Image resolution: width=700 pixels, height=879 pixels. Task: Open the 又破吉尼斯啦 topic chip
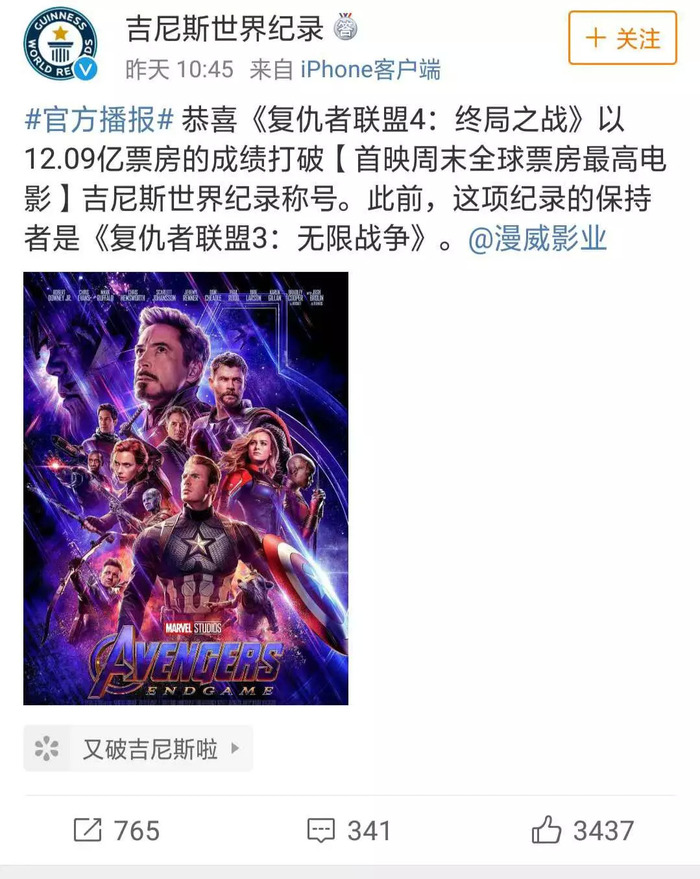(138, 749)
